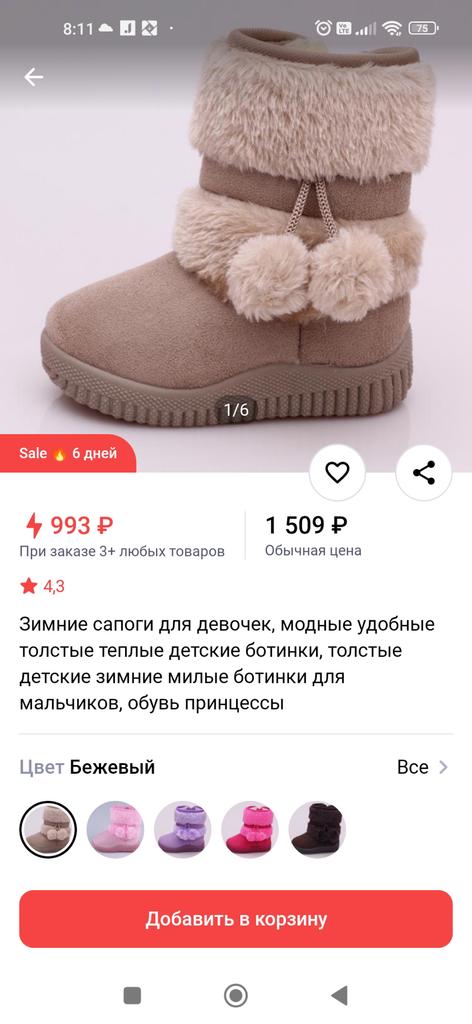Image resolution: width=472 pixels, height=1024 pixels.
Task: Select the hot pink boot swatch
Action: pos(250,829)
